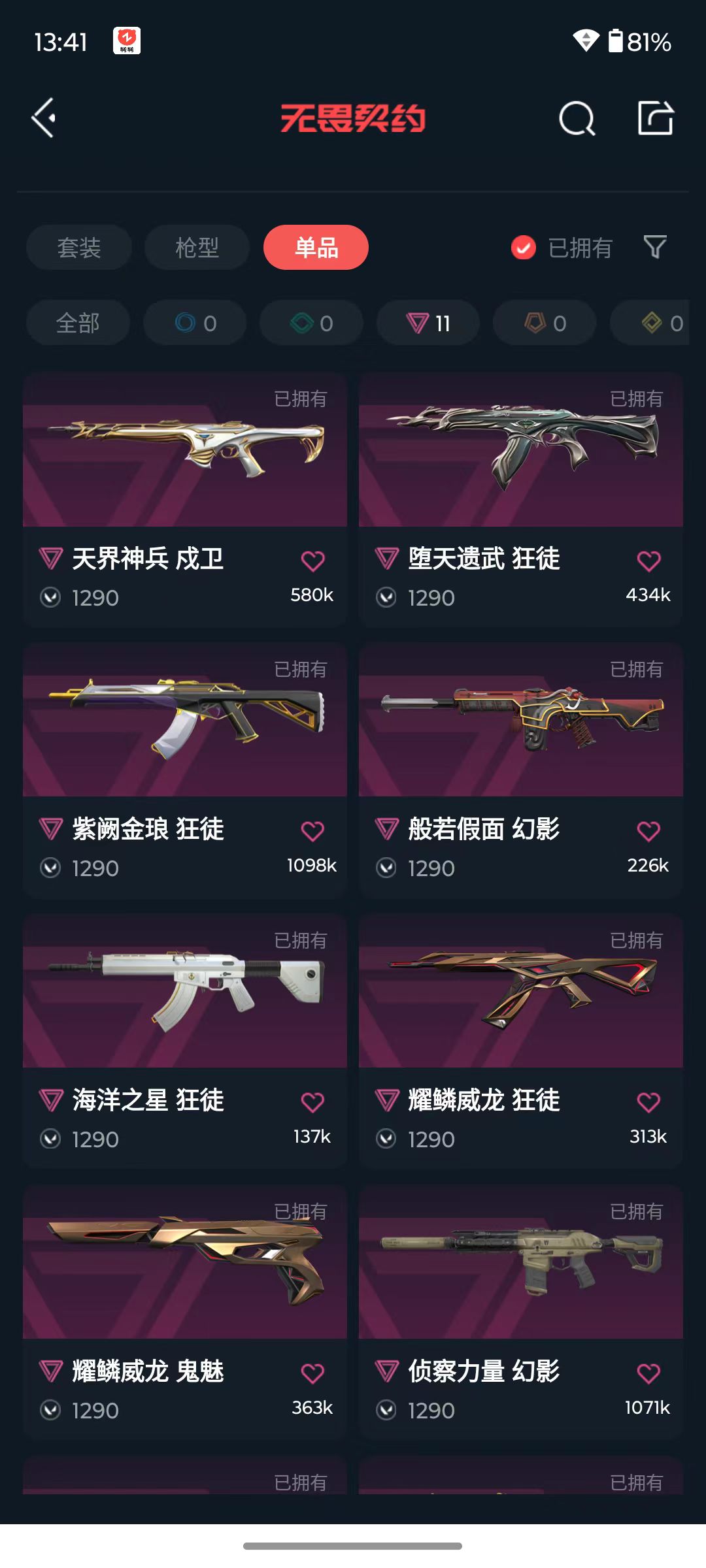
Task: Filter by the blue-tier chip showing 0
Action: click(x=195, y=323)
